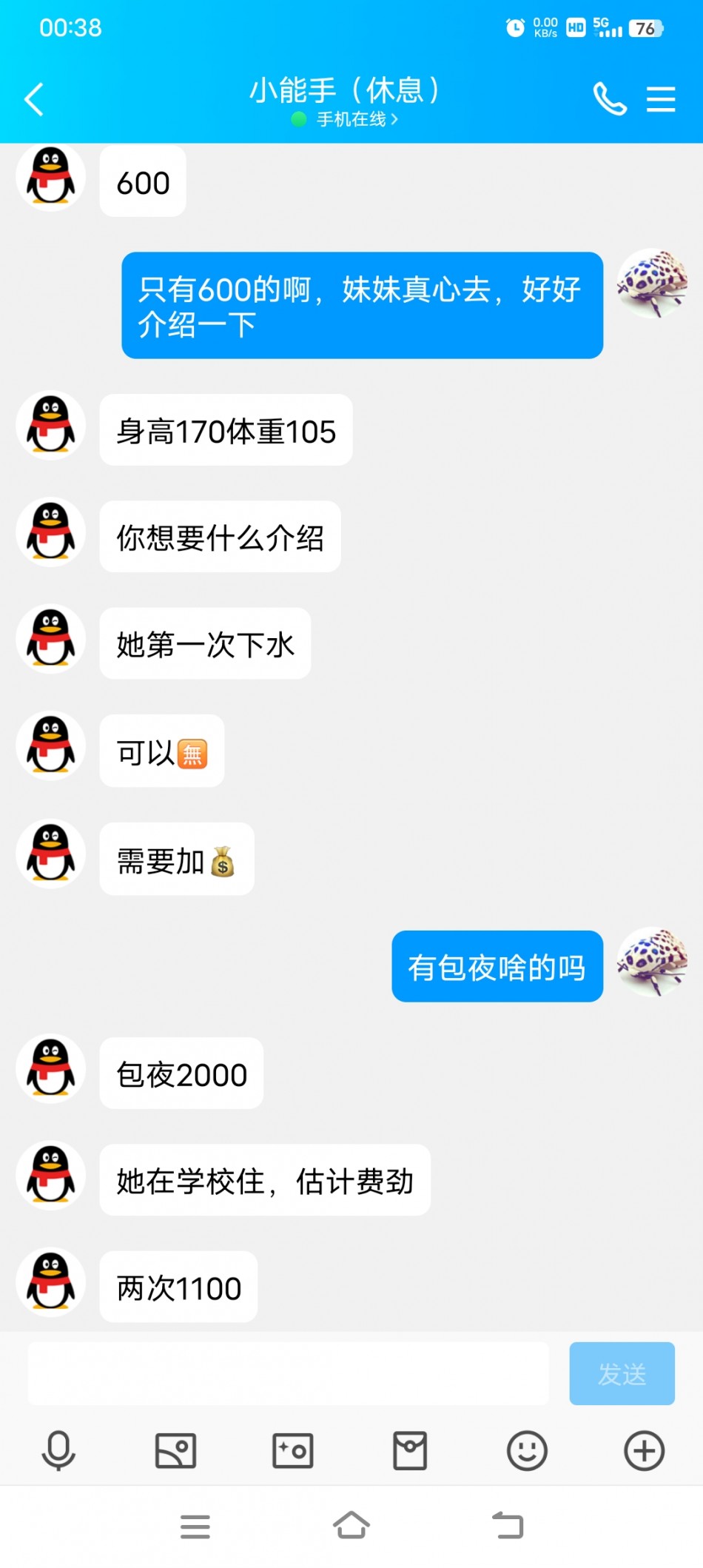
Task: Open the 手机在线 status details
Action: click(351, 119)
